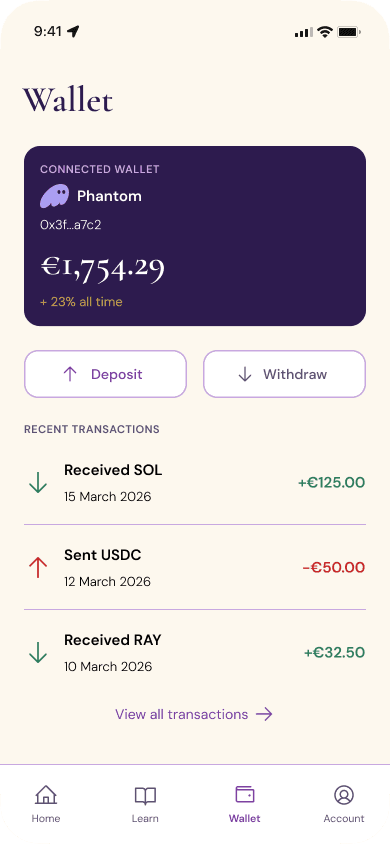Switch to the Learn tab

pyautogui.click(x=145, y=804)
